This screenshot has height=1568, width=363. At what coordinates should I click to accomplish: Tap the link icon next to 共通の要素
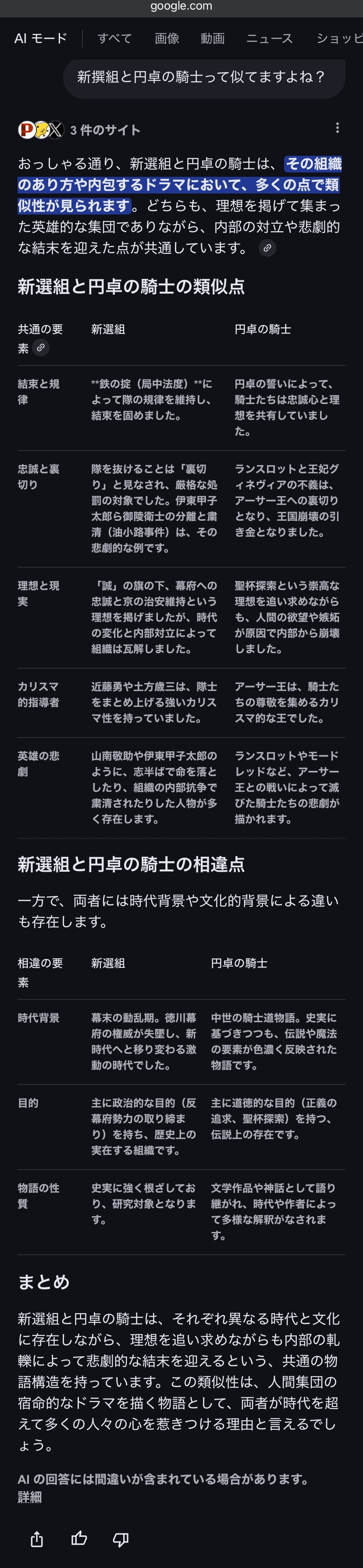(41, 347)
